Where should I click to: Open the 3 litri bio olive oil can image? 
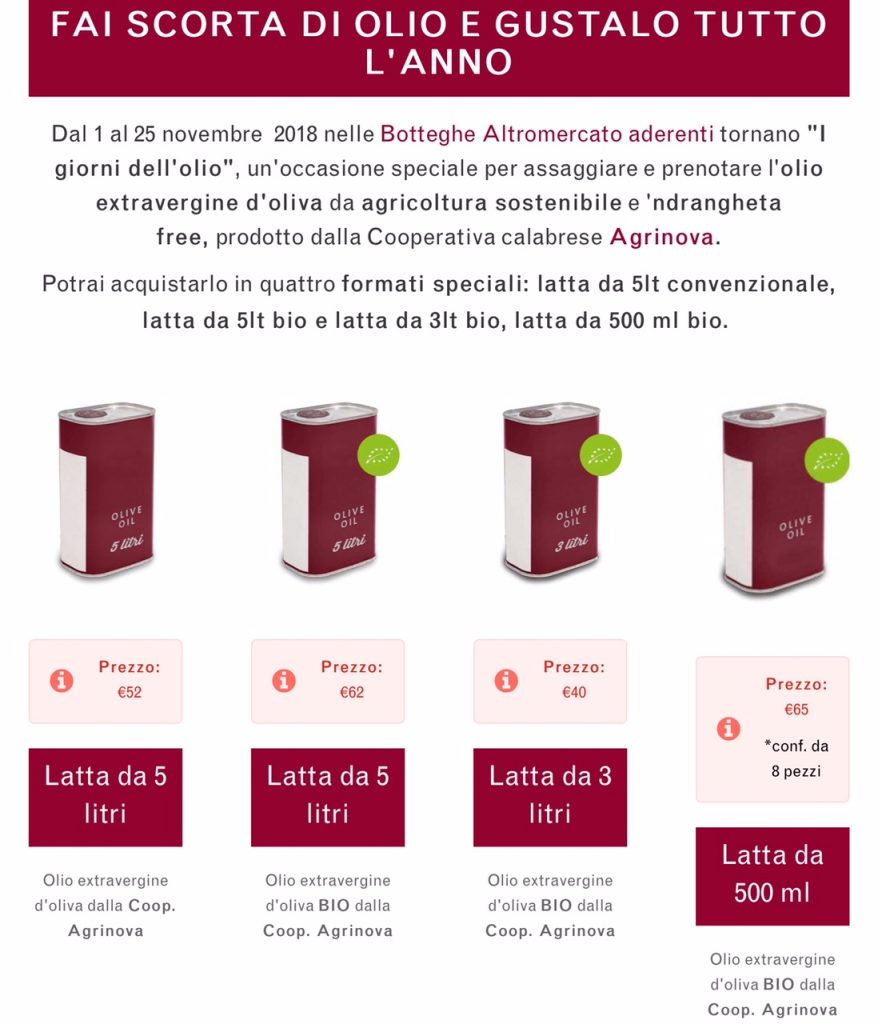[x=551, y=490]
